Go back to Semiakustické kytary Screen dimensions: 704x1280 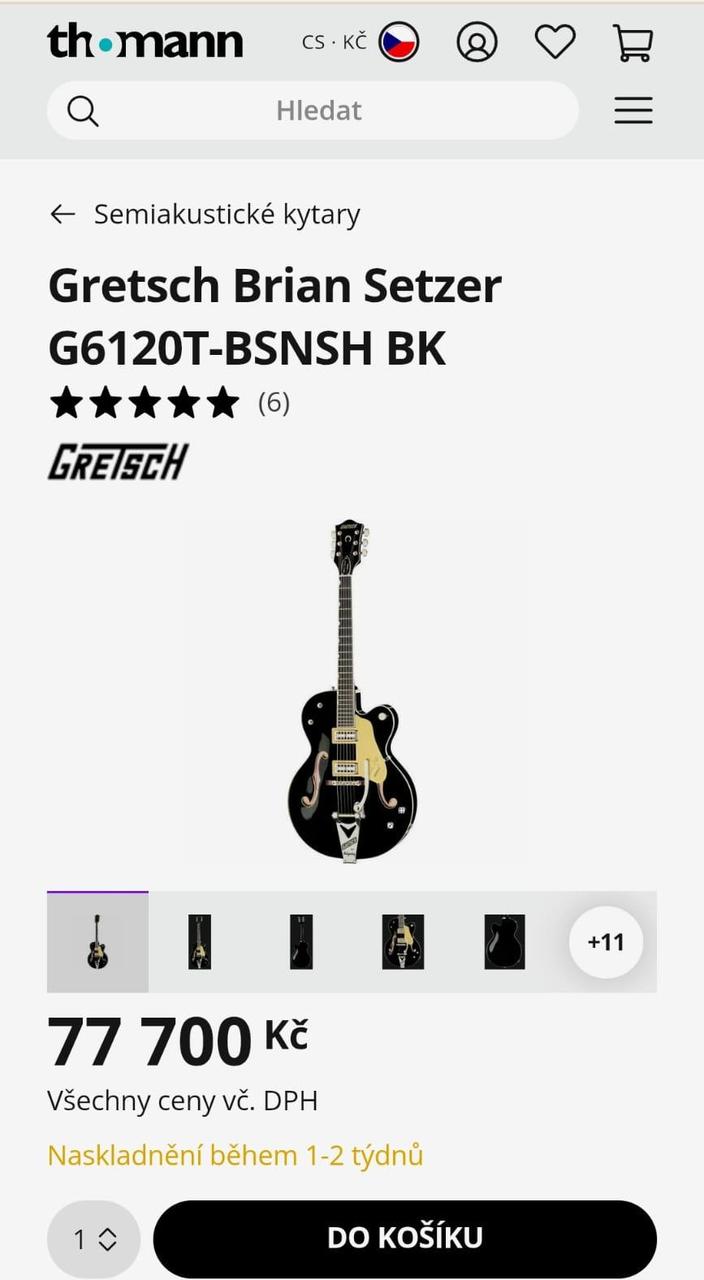[x=205, y=214]
